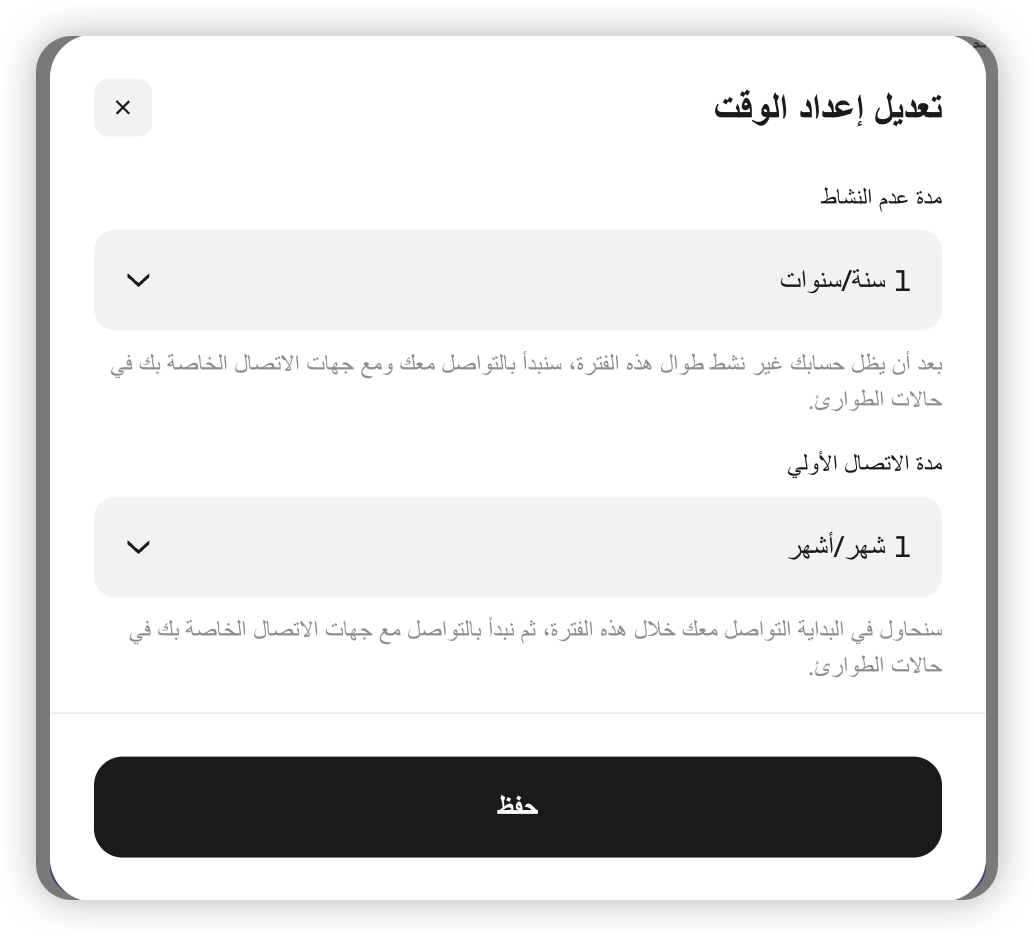Open the initial contact period dropdown (1 شهر/أشهر)
Viewport: 1034px width, 936px height.
(518, 547)
